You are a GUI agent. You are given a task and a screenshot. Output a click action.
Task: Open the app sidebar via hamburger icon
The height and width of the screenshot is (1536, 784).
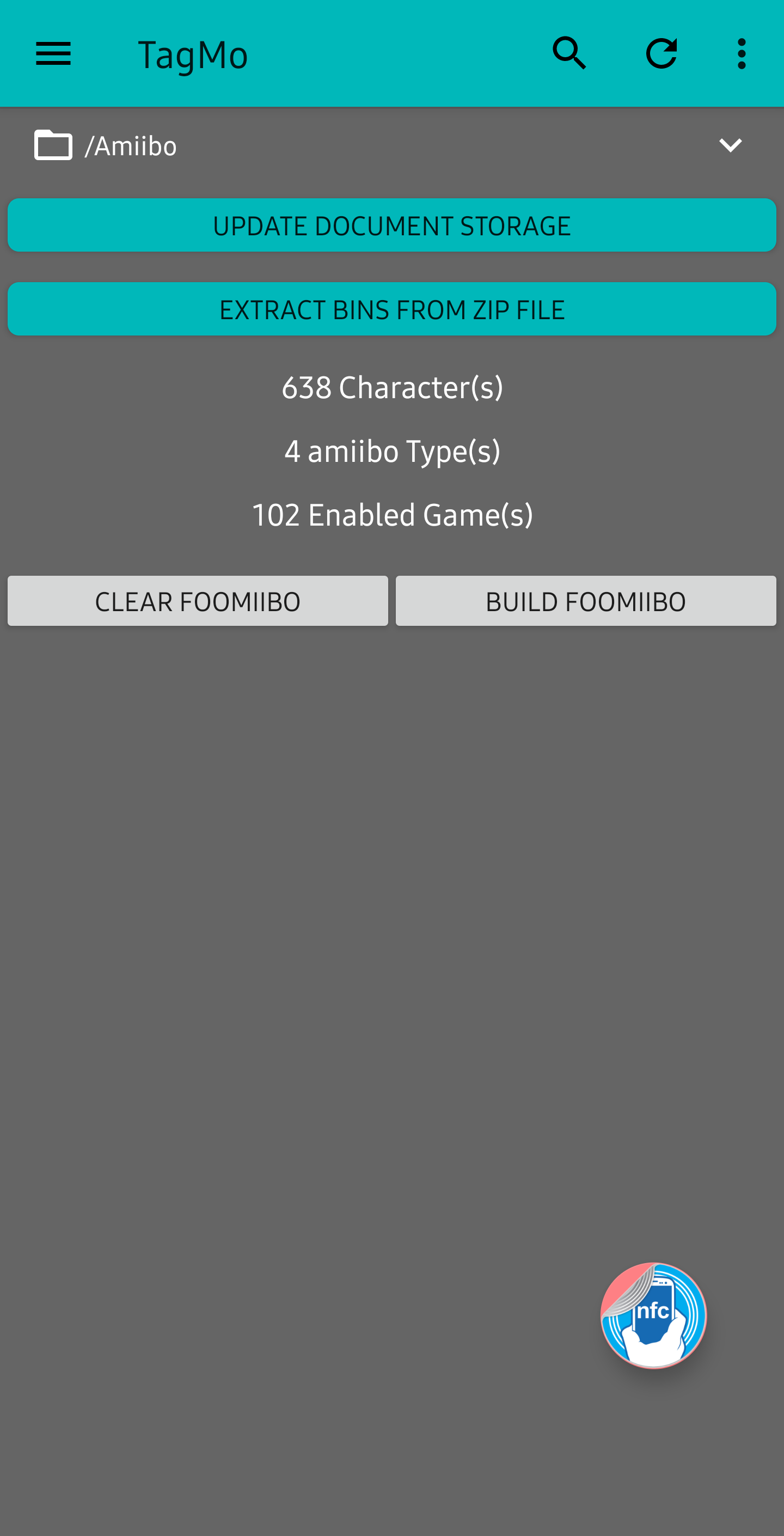tap(53, 53)
